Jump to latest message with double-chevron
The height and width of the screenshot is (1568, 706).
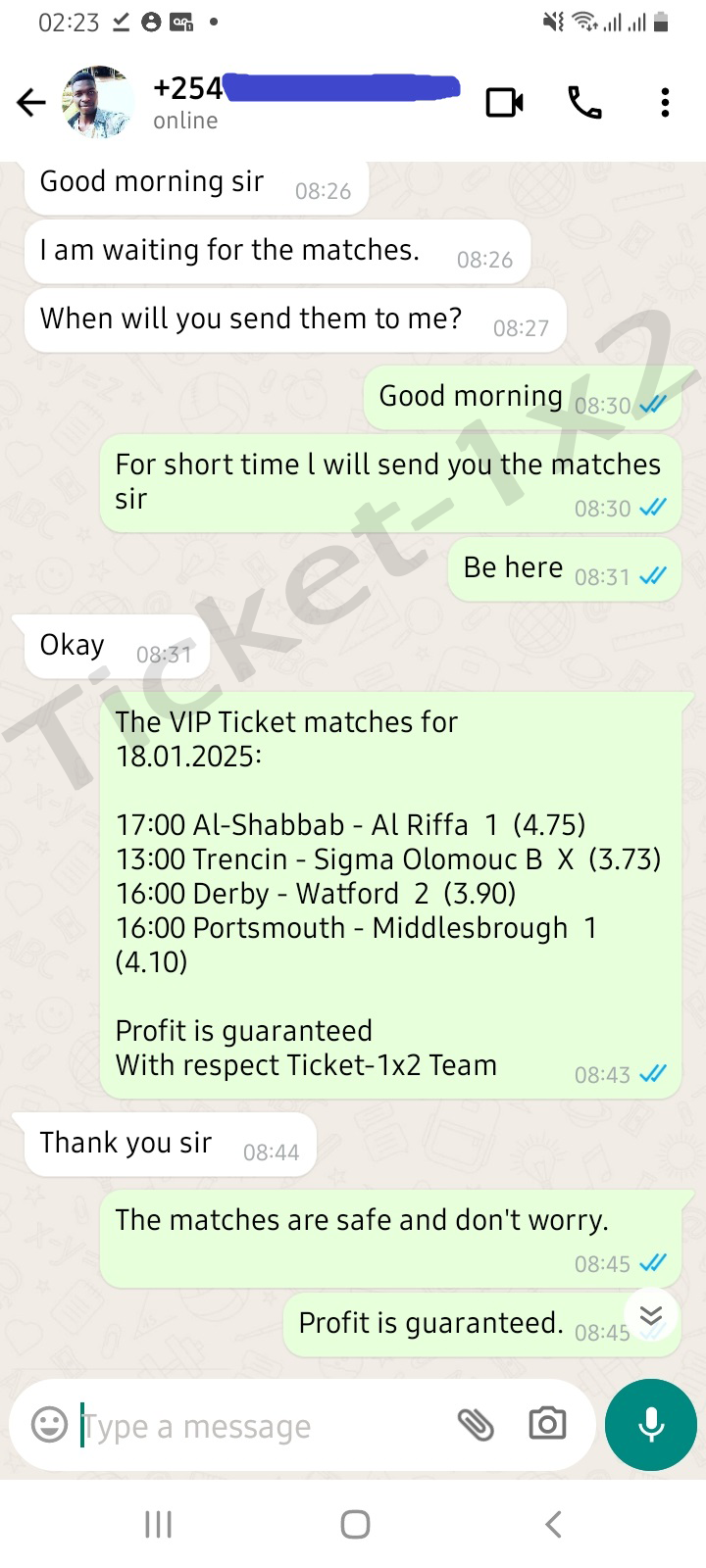(x=651, y=1316)
